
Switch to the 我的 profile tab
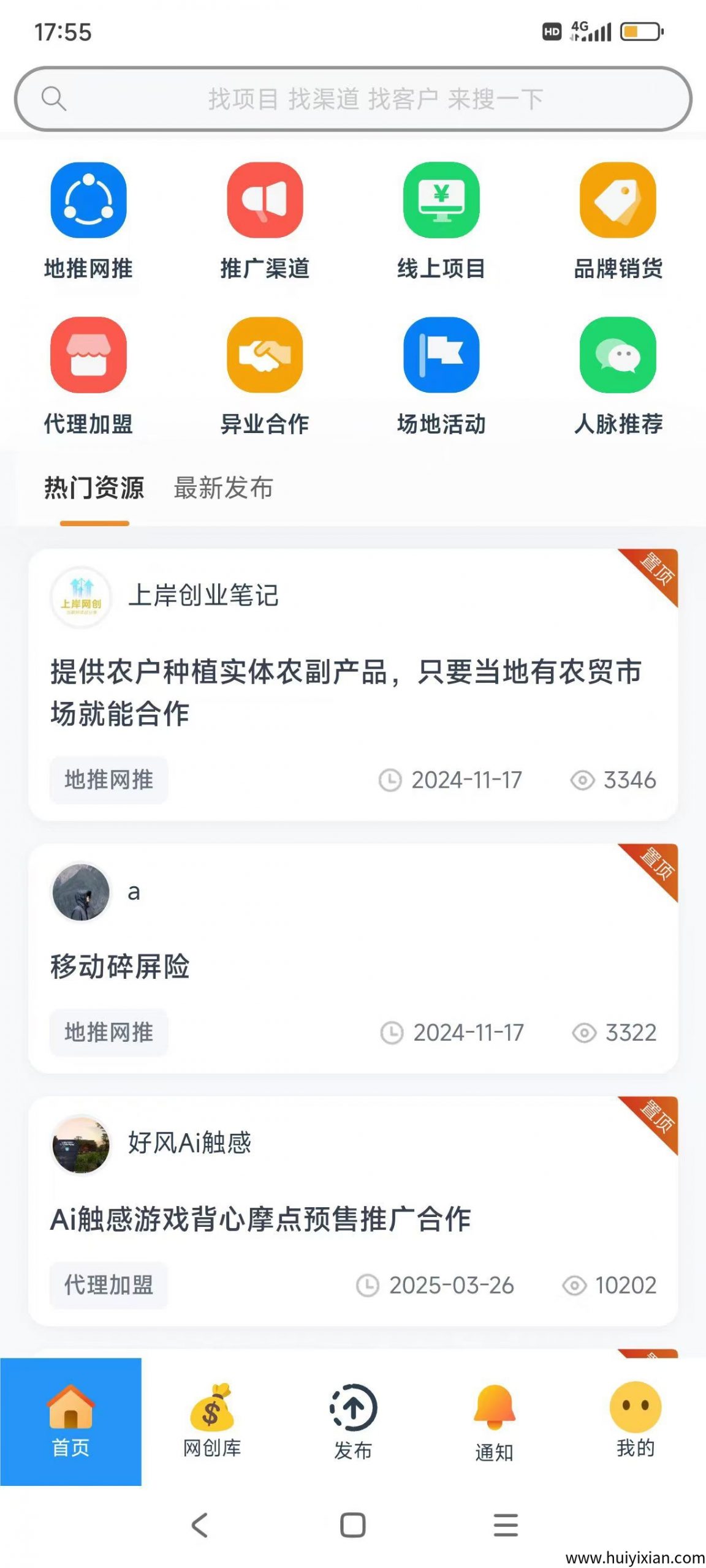(x=636, y=1422)
